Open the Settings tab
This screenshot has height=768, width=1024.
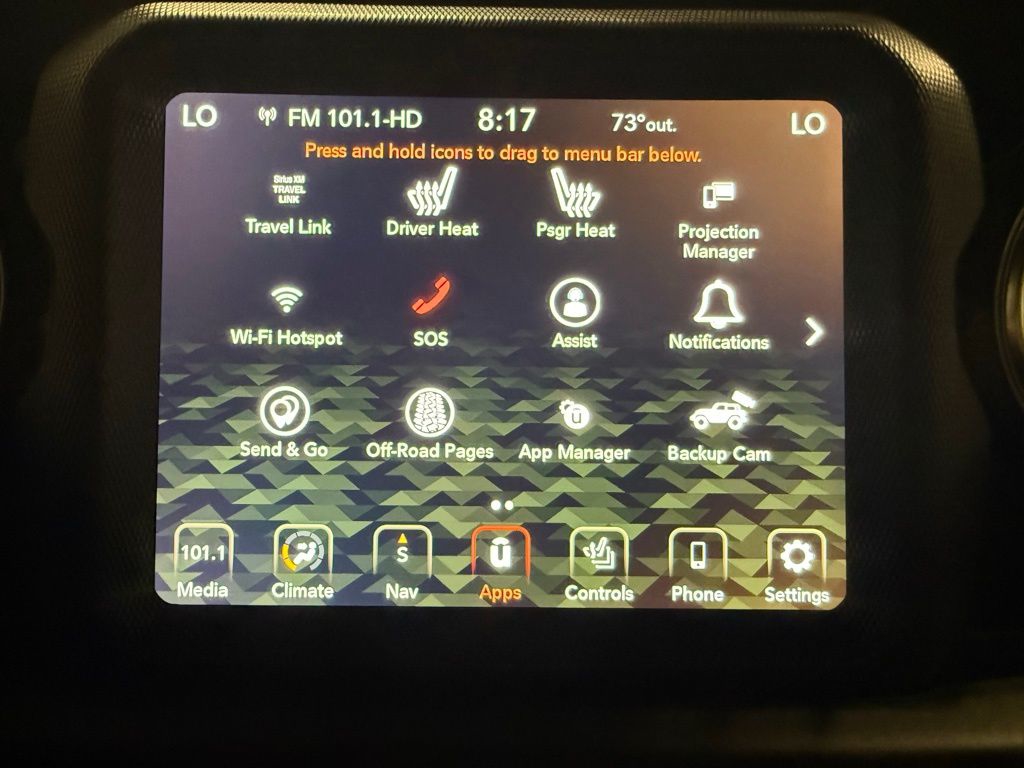pos(796,567)
